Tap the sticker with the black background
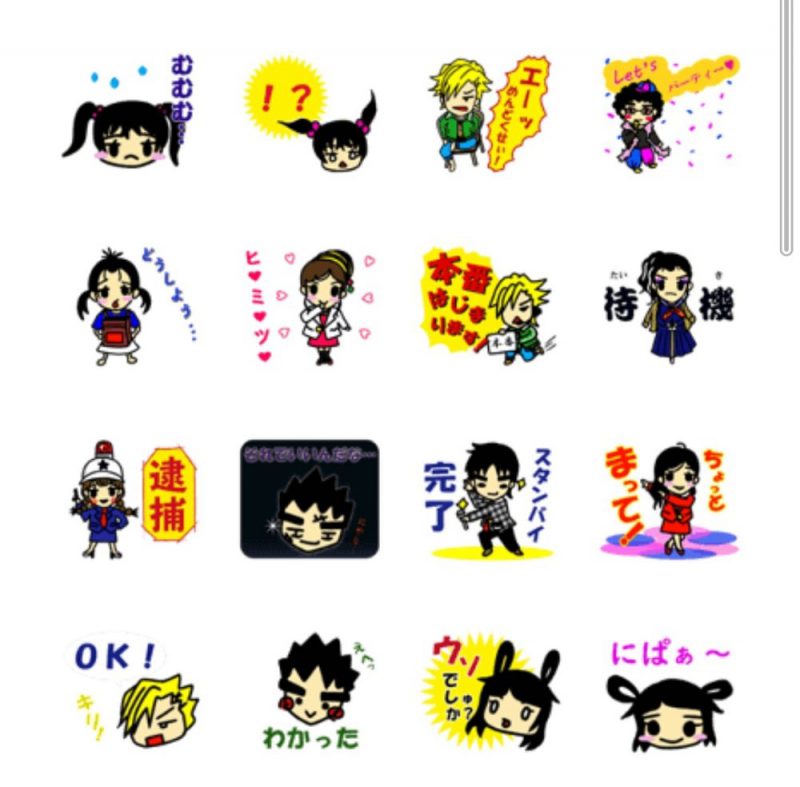 (311, 498)
